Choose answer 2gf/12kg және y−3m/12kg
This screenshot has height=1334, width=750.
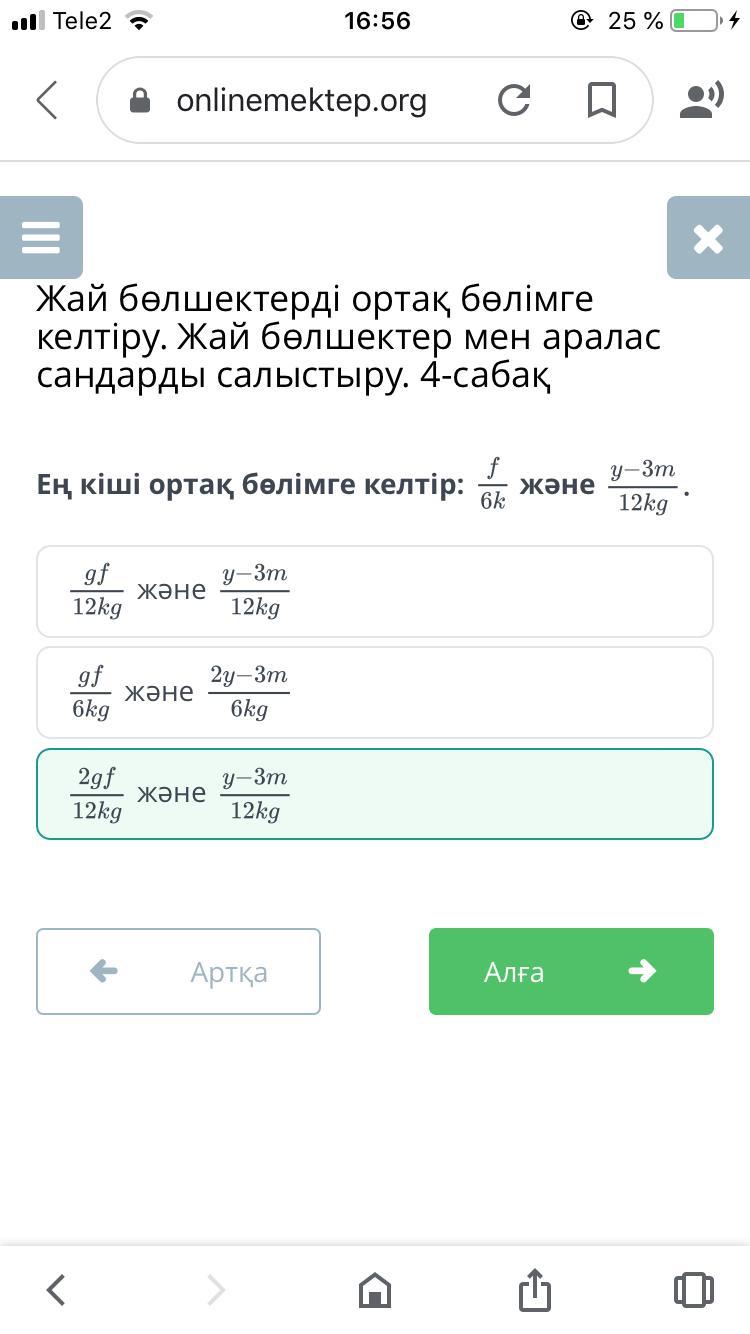point(375,794)
